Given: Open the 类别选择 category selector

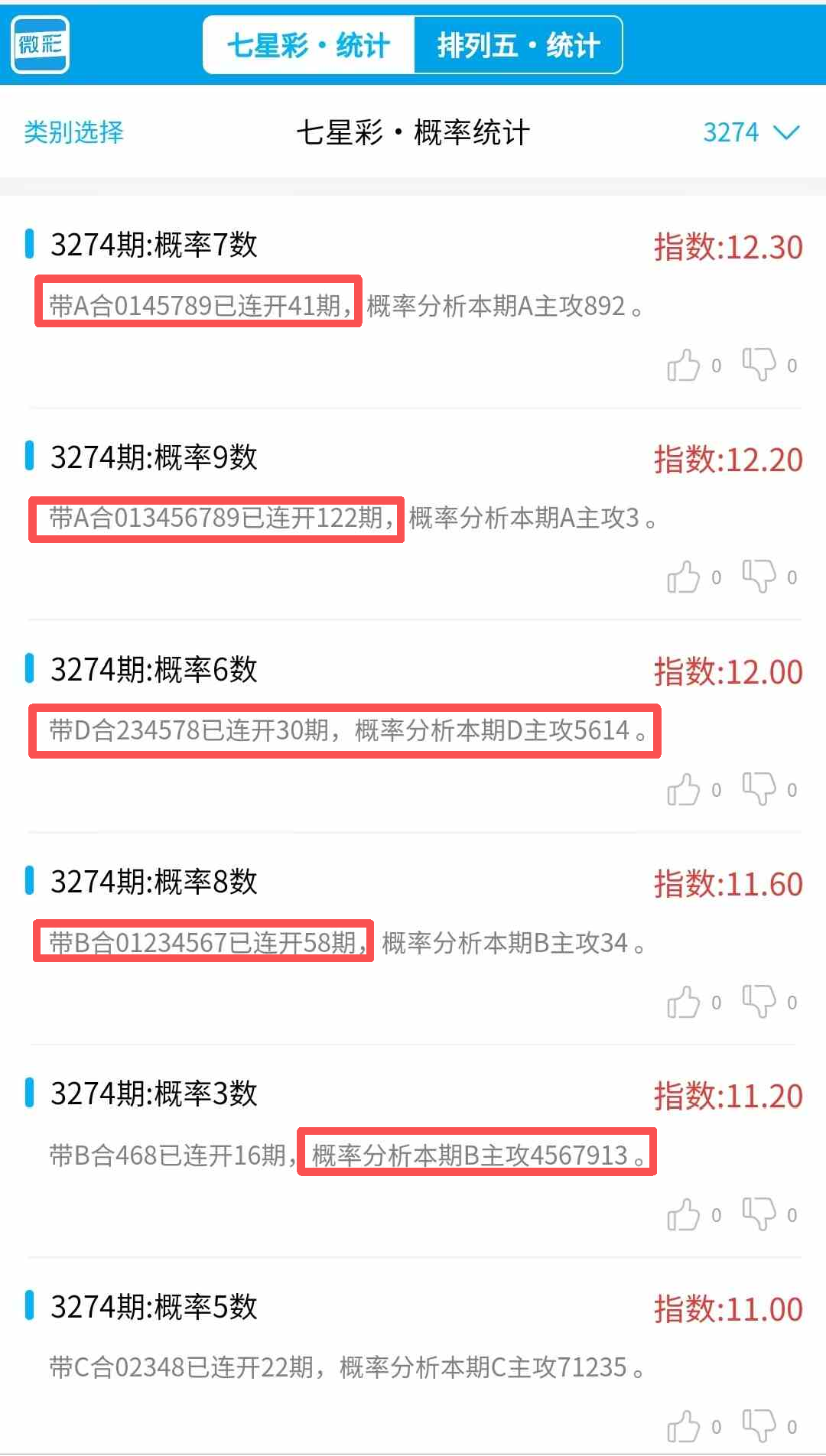Looking at the screenshot, I should (73, 132).
